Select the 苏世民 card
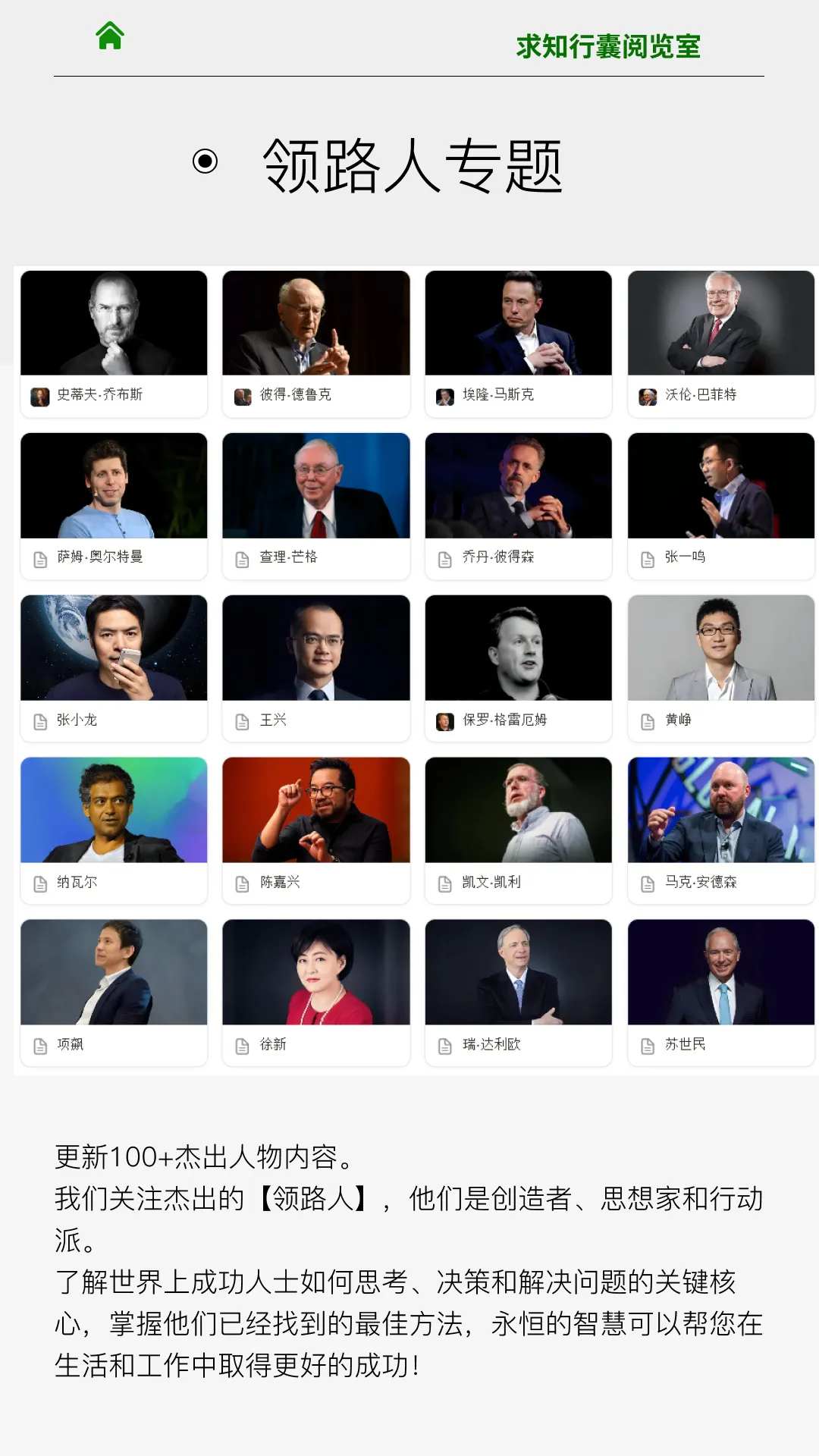Screen dimensions: 819x1456 (721, 992)
